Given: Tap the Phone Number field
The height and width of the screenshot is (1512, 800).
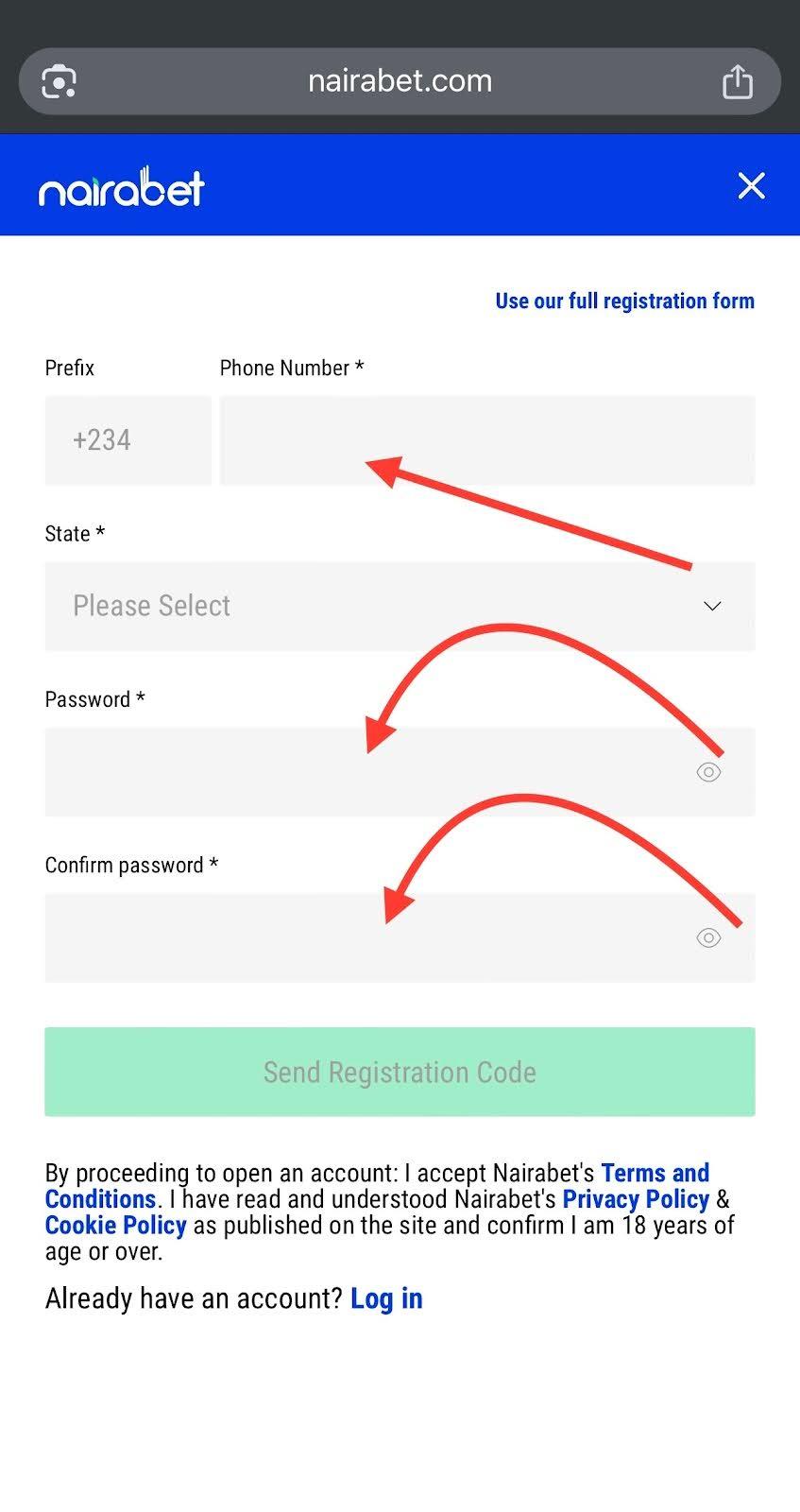Looking at the screenshot, I should (486, 440).
